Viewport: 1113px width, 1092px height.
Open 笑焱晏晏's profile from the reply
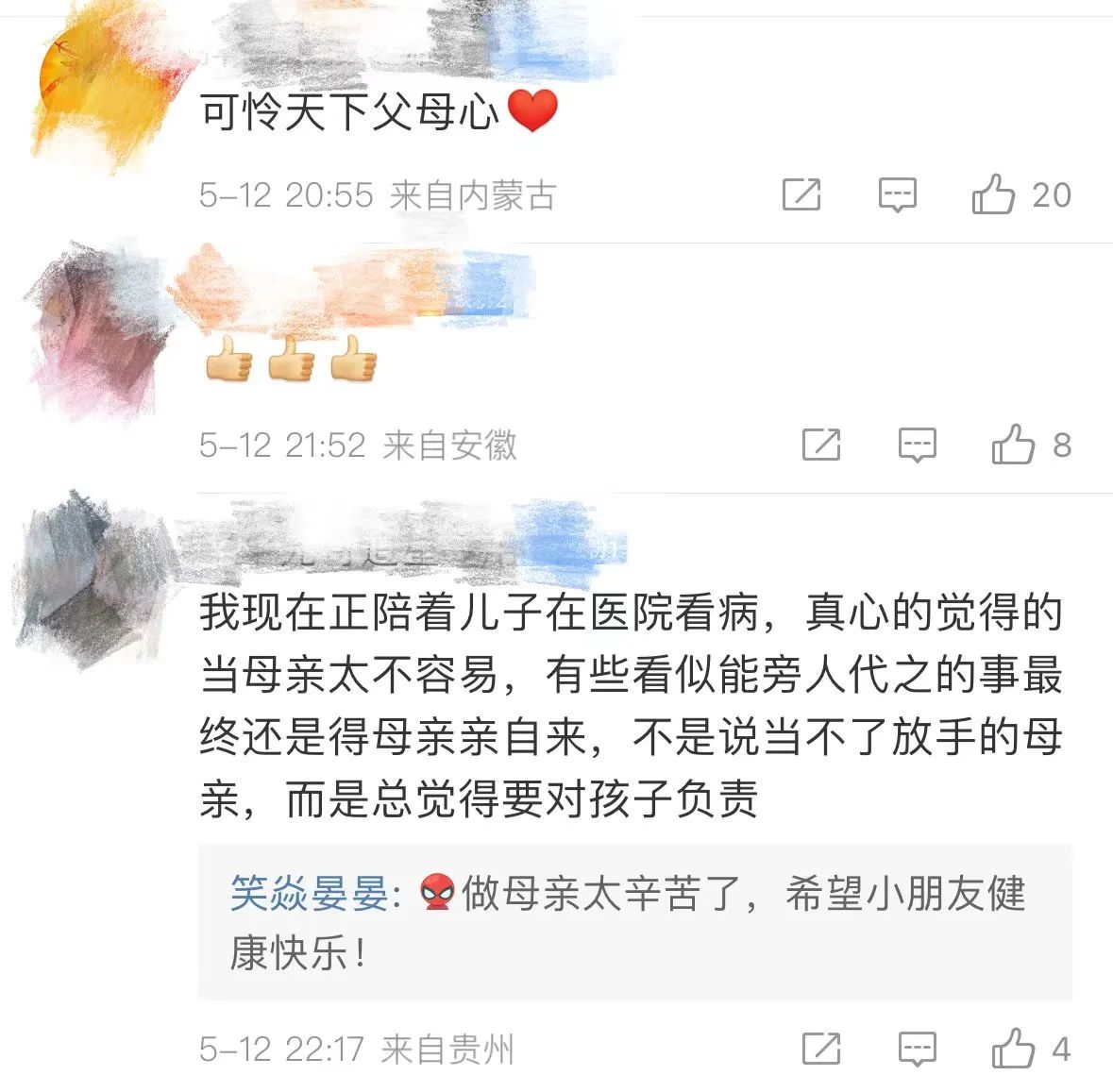[x=310, y=893]
